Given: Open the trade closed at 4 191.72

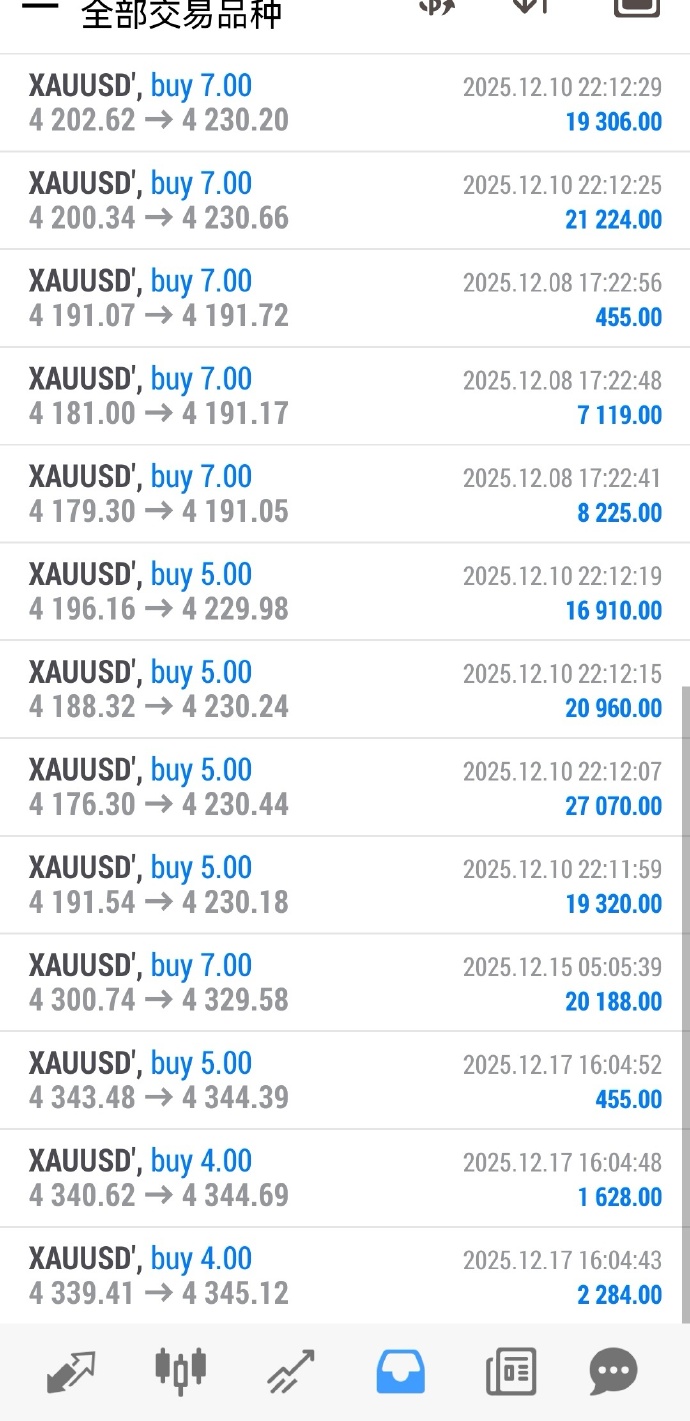Looking at the screenshot, I should pos(345,298).
